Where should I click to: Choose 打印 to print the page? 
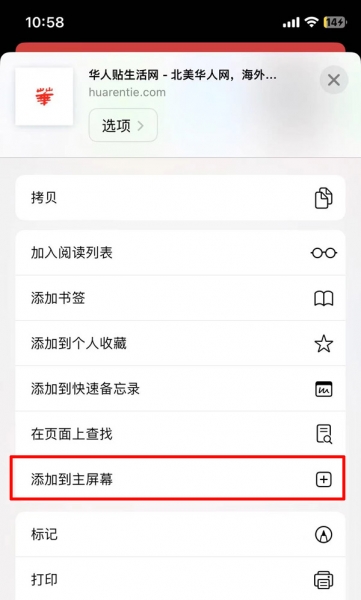pos(180,579)
